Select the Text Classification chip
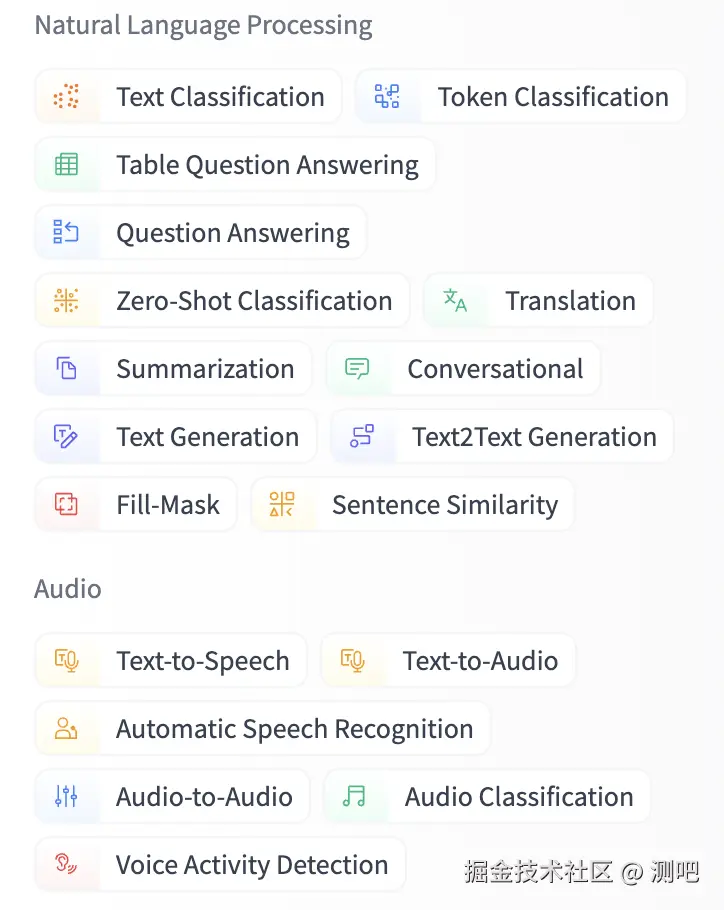 pyautogui.click(x=188, y=97)
